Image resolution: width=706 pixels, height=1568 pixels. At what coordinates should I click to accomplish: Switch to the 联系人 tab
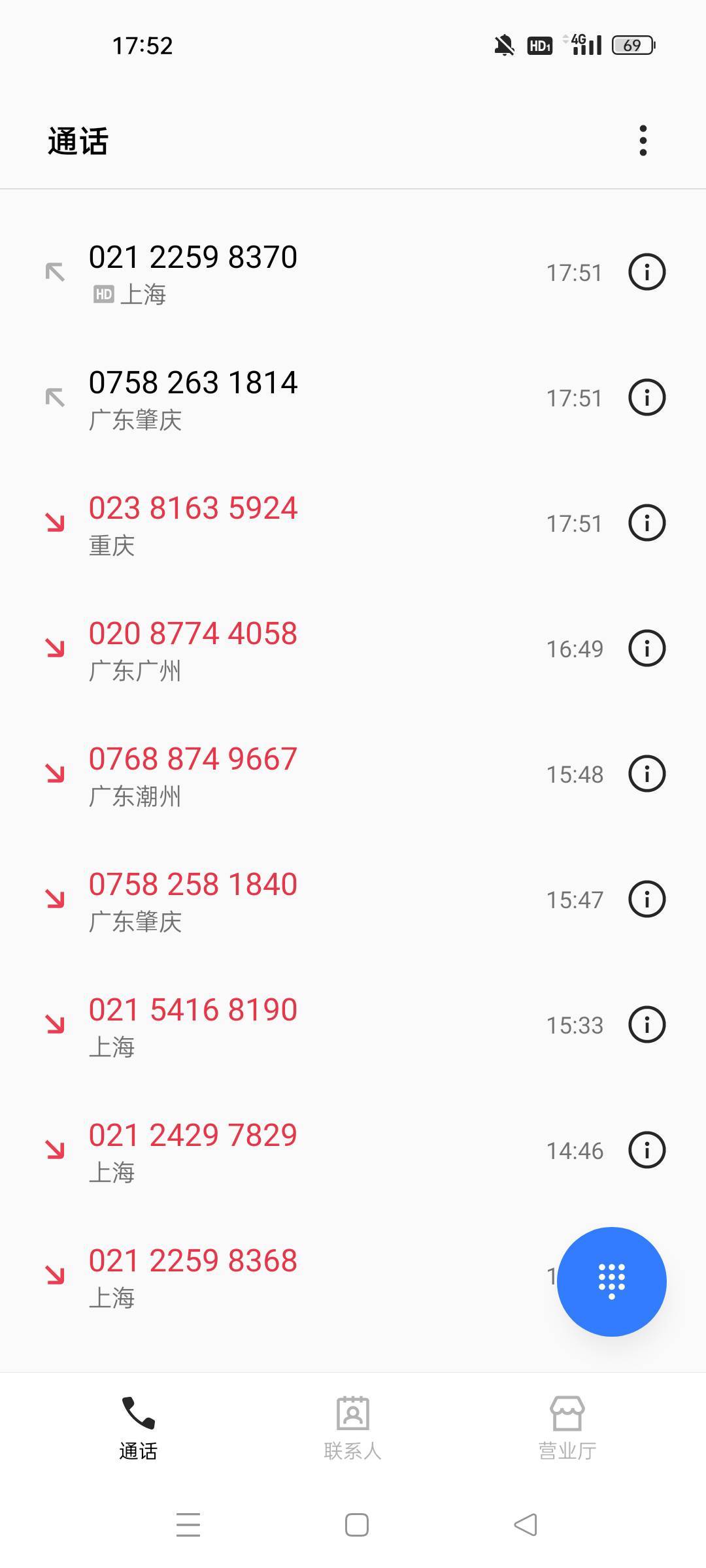pos(352,1428)
